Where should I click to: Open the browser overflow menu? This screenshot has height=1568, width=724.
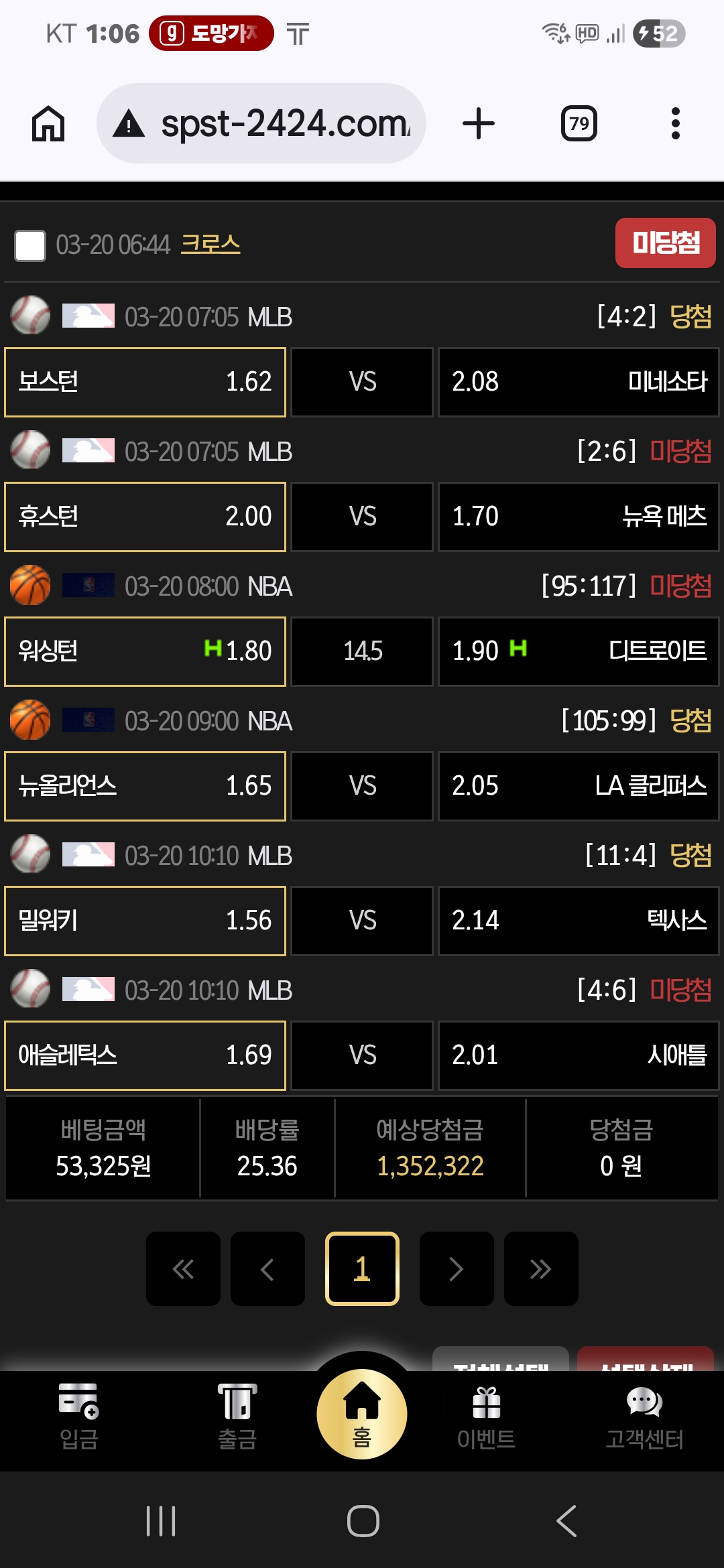click(675, 124)
